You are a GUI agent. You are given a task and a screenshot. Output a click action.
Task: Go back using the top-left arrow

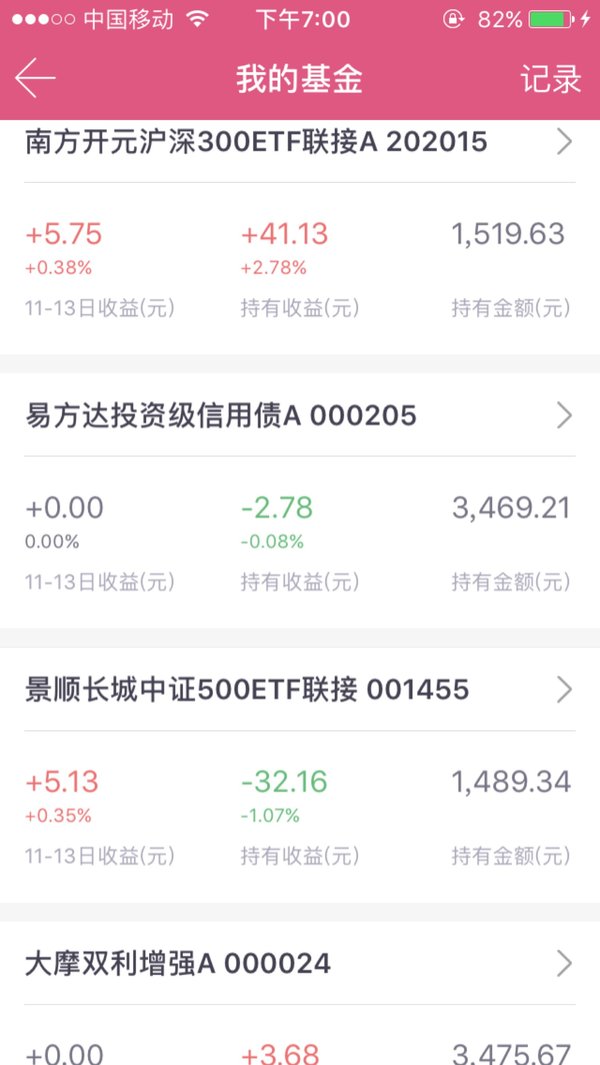35,77
